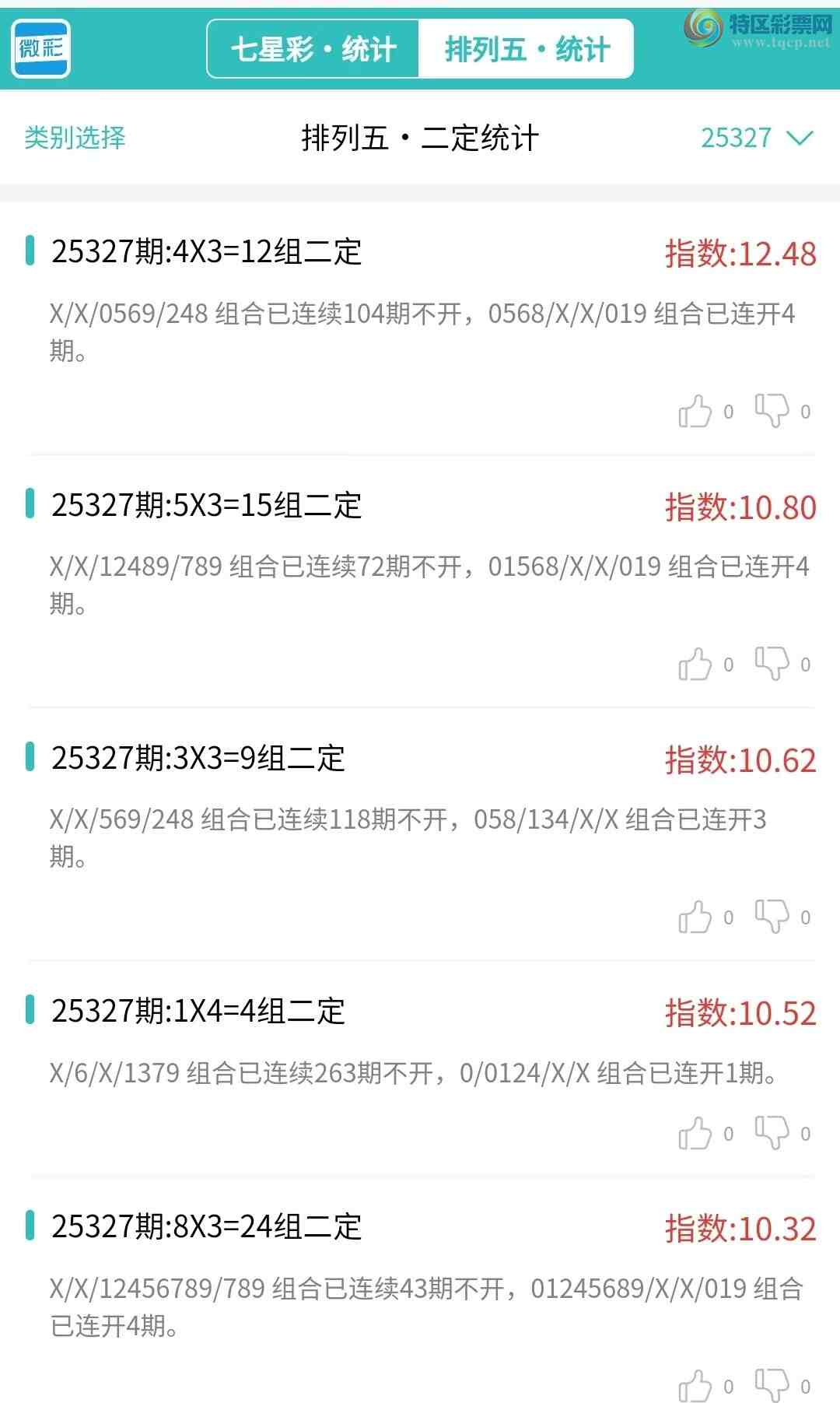Click the 指数:12.48 score text
840x1403 pixels.
[x=740, y=251]
